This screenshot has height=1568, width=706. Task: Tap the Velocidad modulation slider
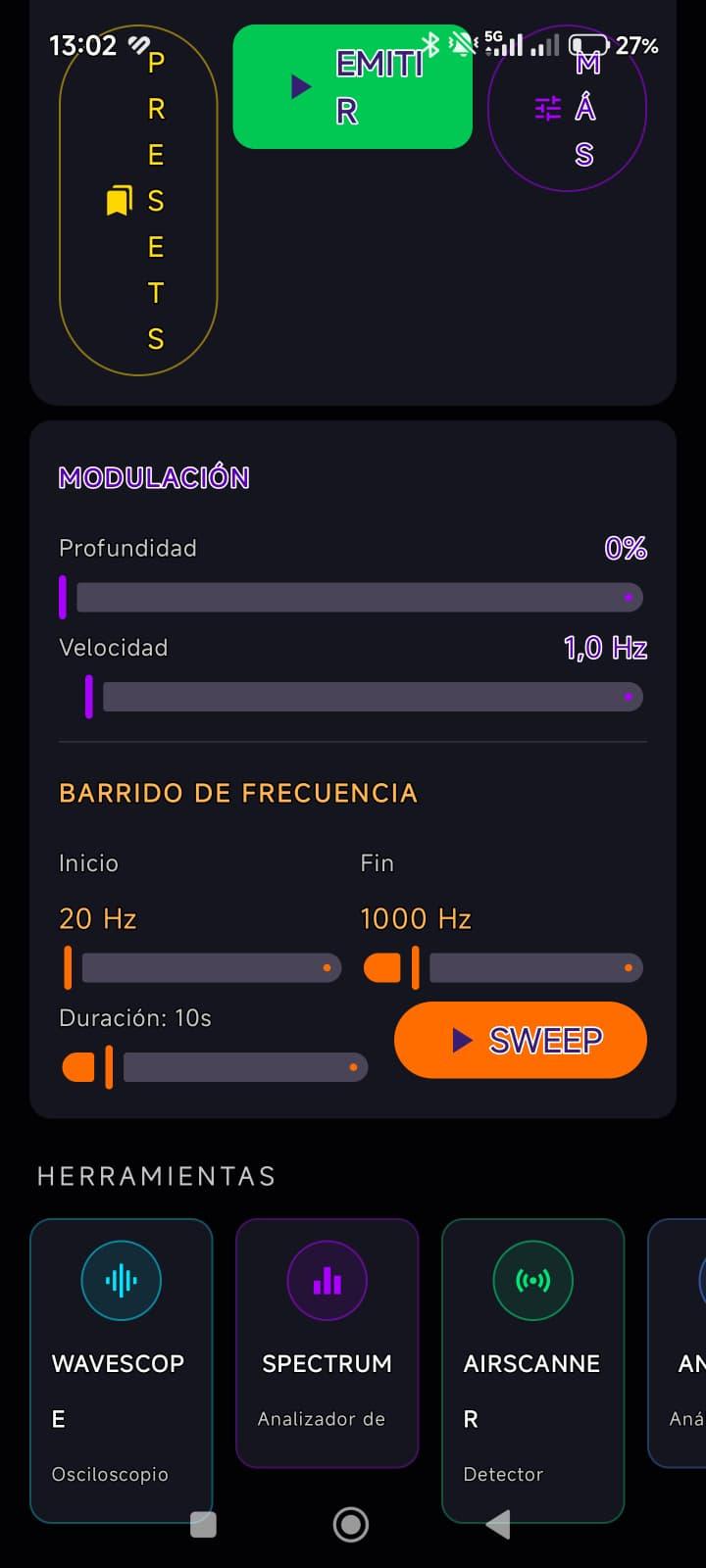click(x=365, y=697)
